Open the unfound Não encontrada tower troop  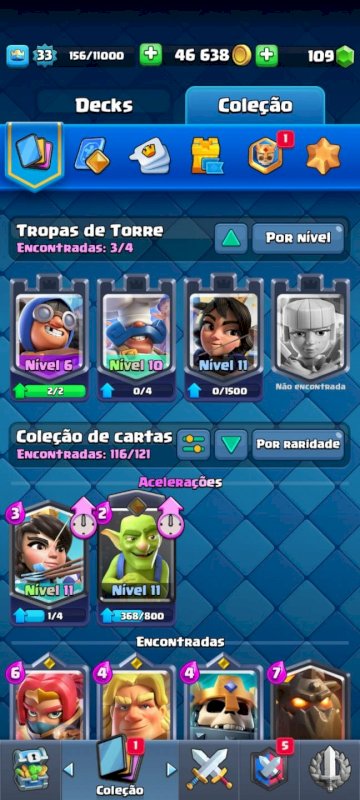310,334
